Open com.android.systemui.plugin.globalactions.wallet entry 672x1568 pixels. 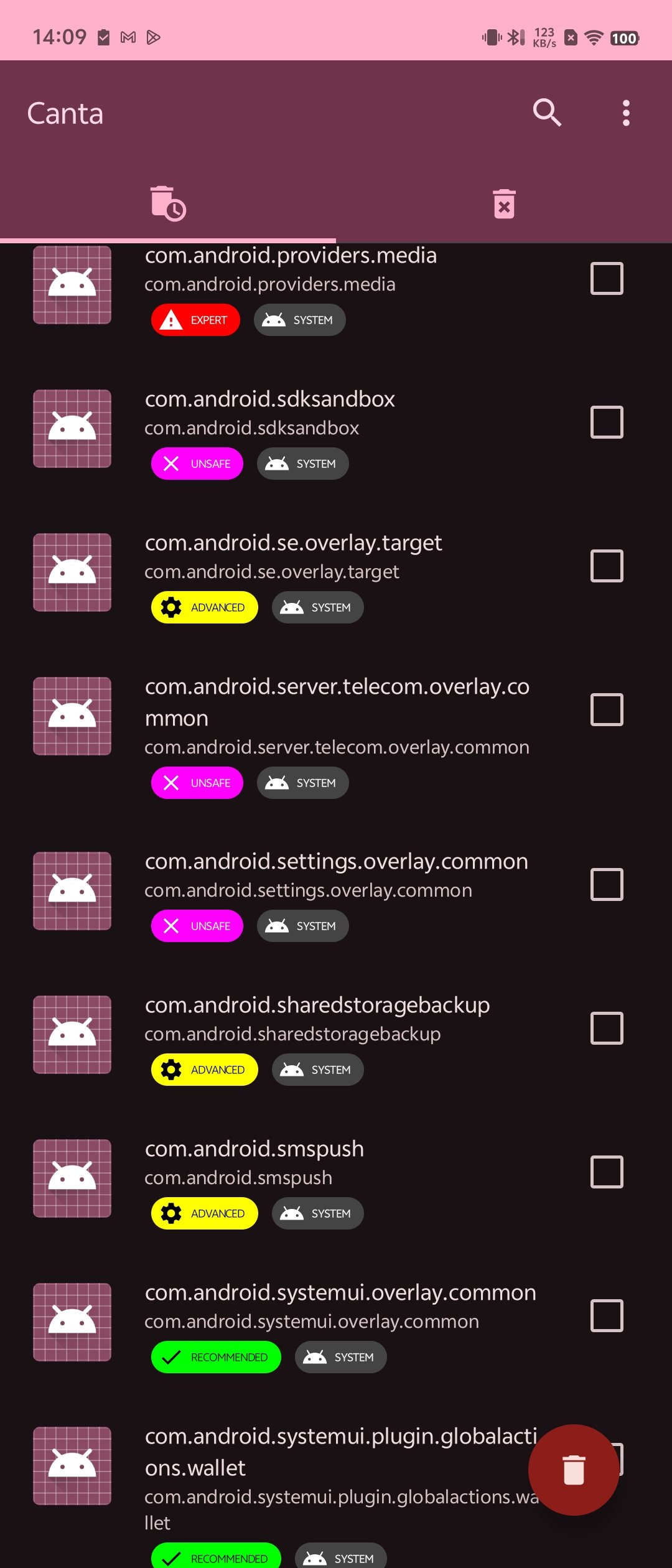pos(336,1493)
